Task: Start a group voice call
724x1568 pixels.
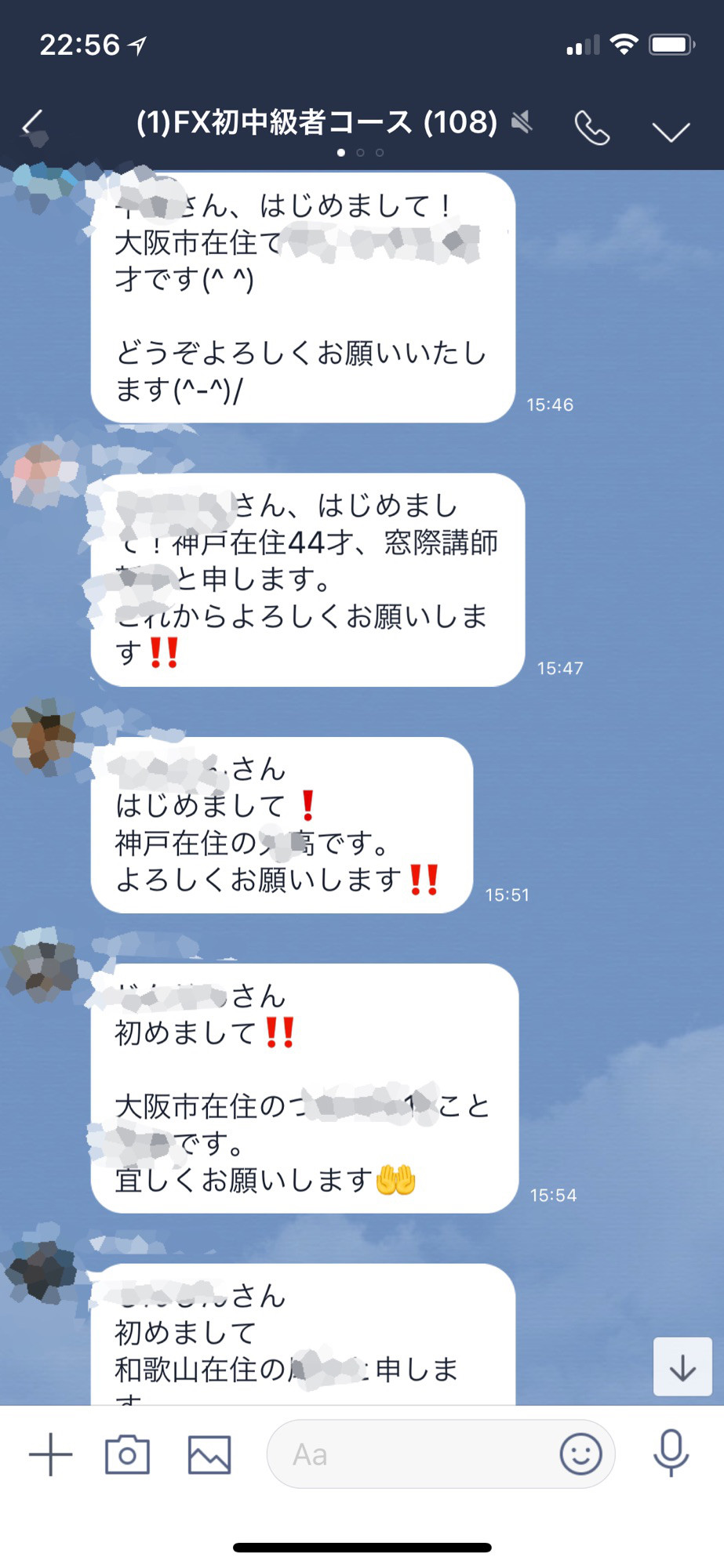Action: pos(591,129)
